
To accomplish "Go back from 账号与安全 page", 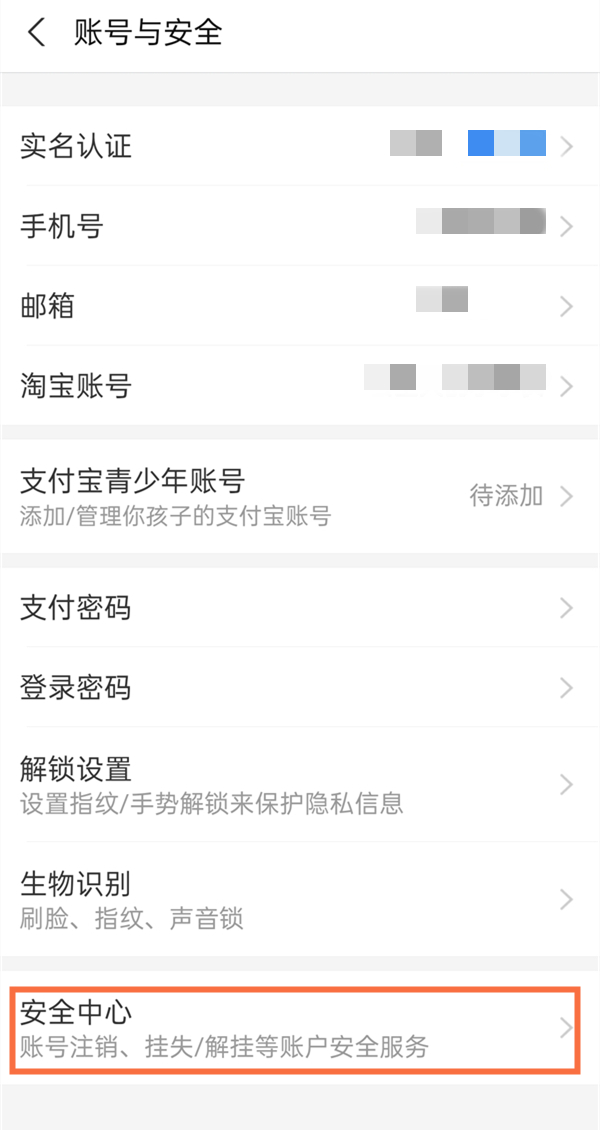I will pyautogui.click(x=37, y=33).
